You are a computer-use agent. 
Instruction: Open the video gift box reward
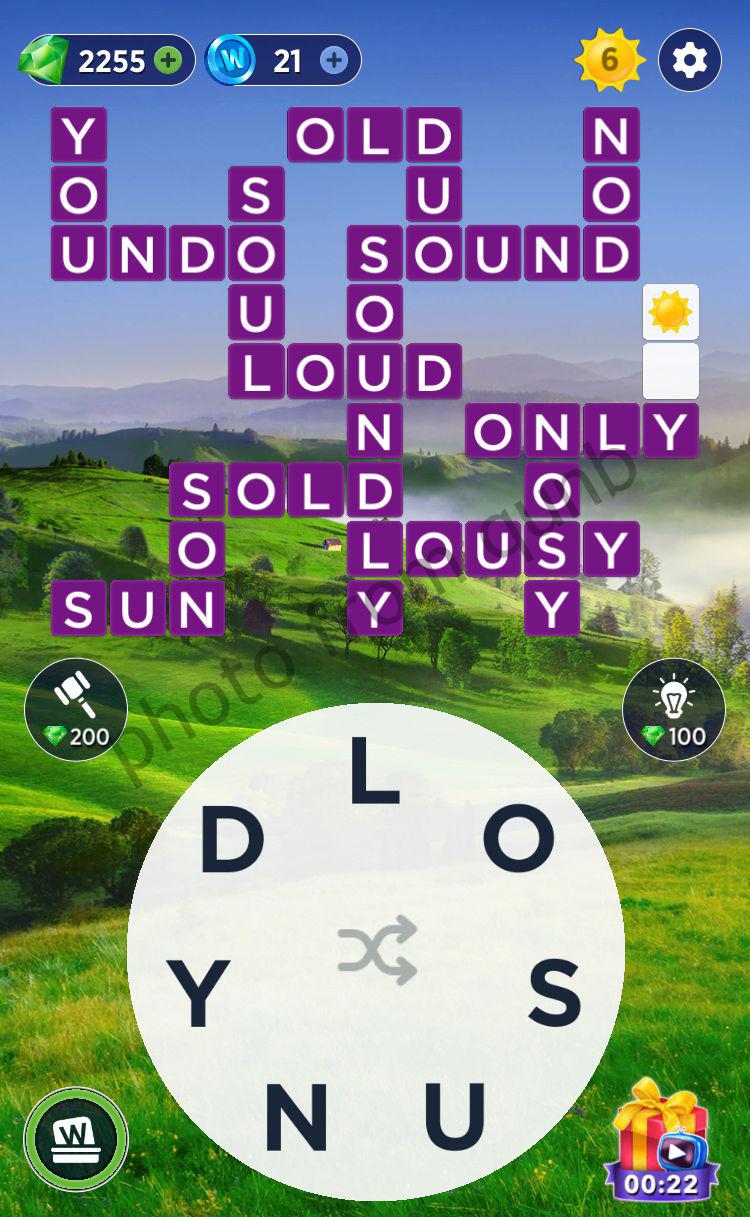point(661,1140)
